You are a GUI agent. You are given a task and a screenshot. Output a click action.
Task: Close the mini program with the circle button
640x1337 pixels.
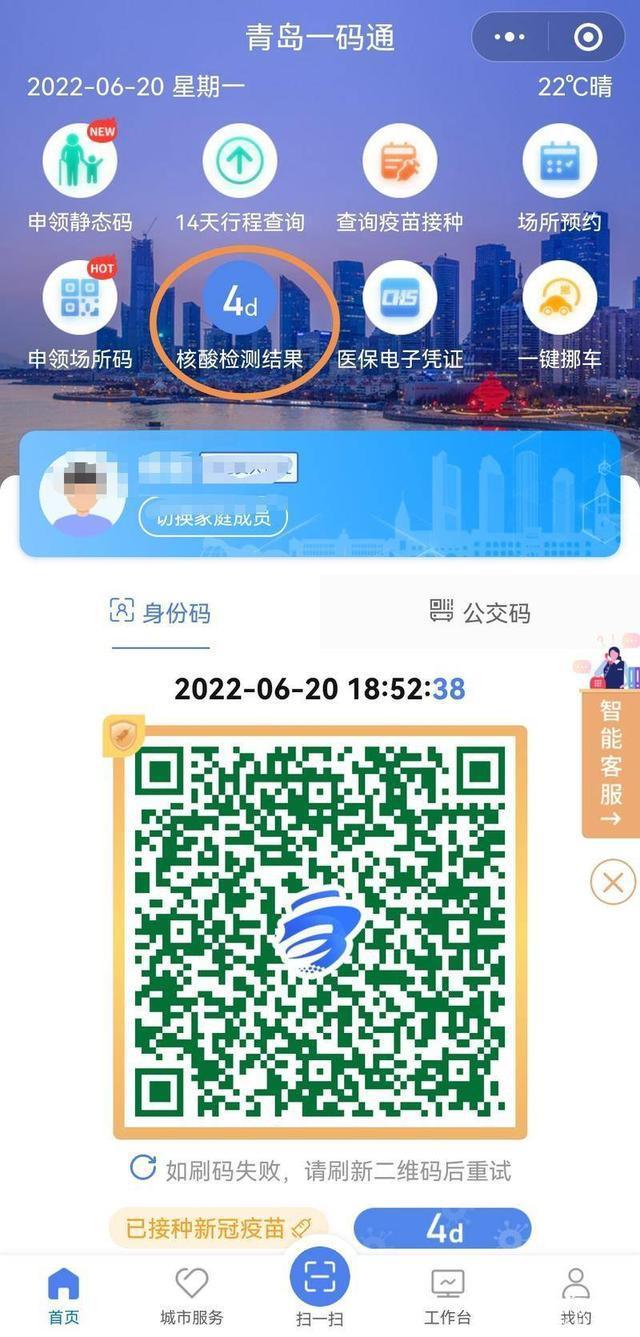pos(588,38)
